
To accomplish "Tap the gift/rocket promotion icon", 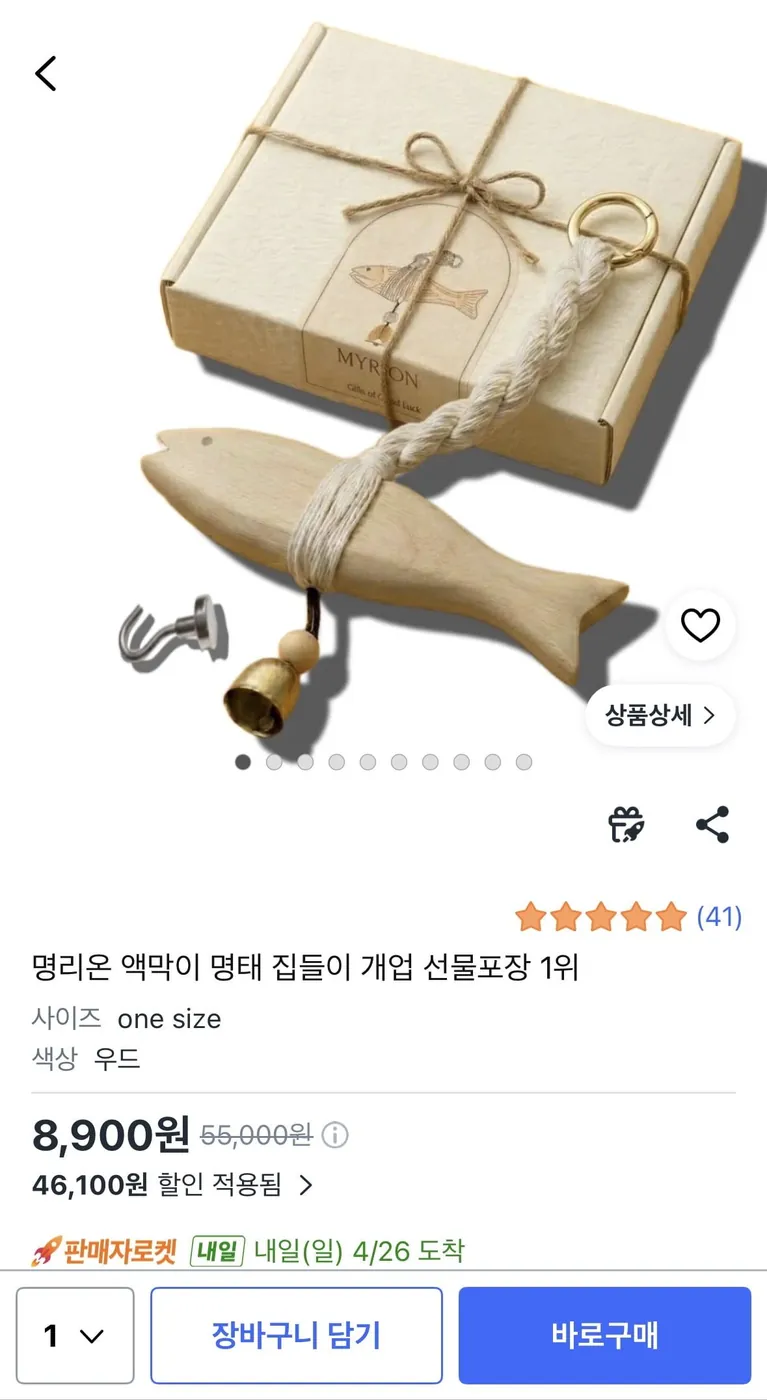I will (x=627, y=824).
